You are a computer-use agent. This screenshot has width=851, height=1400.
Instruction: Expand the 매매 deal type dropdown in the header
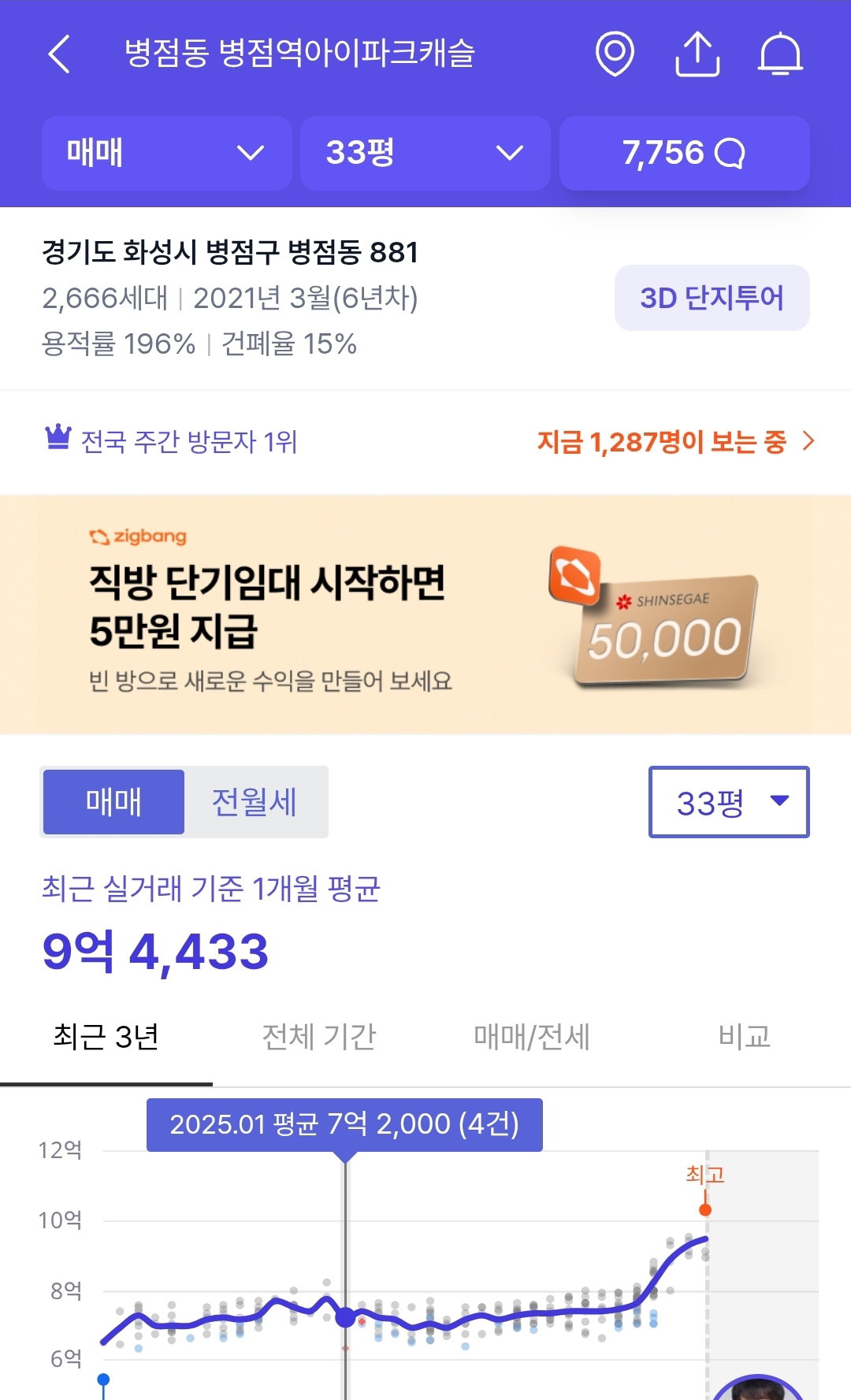166,153
